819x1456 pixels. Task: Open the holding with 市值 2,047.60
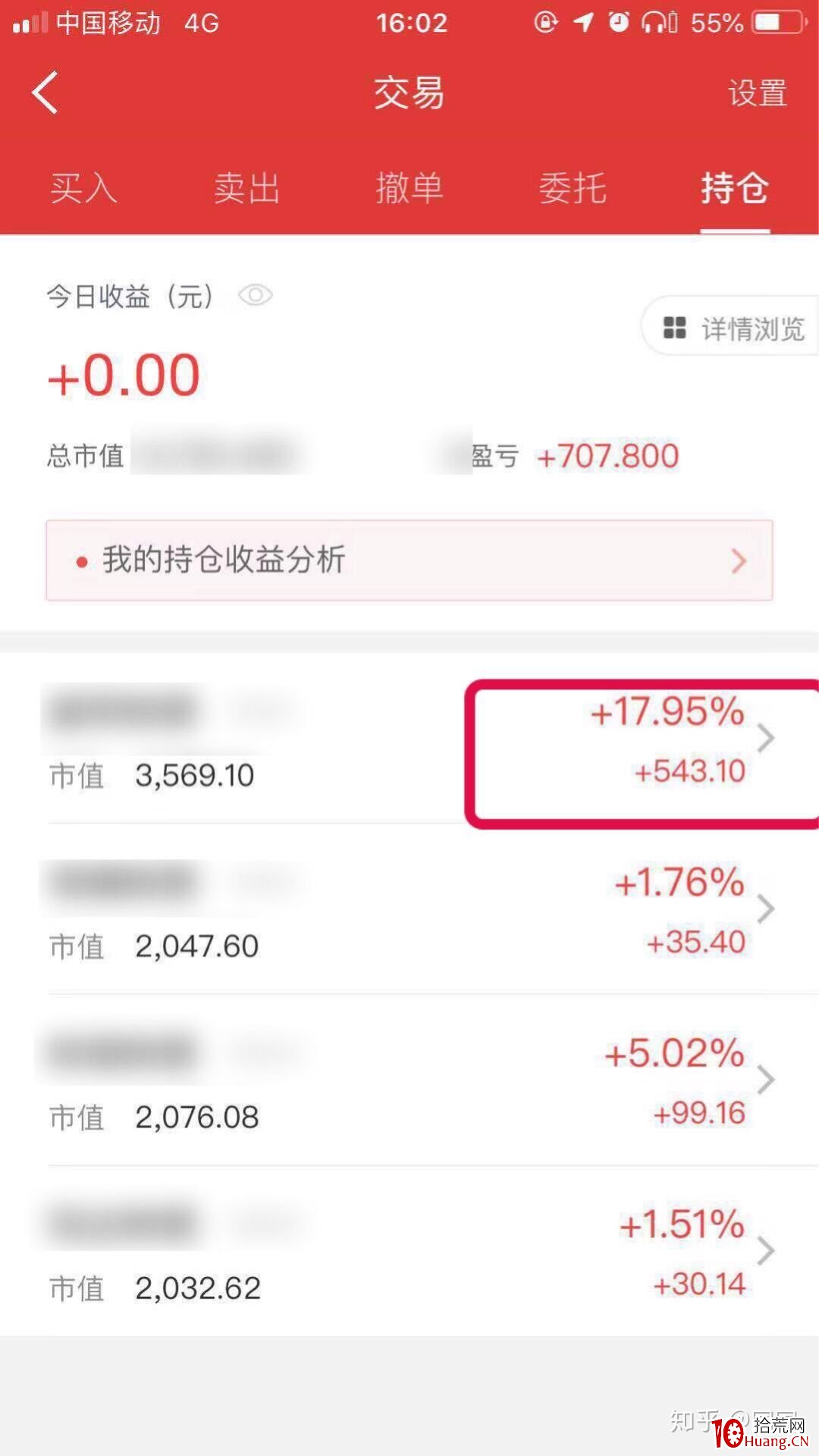tap(409, 909)
